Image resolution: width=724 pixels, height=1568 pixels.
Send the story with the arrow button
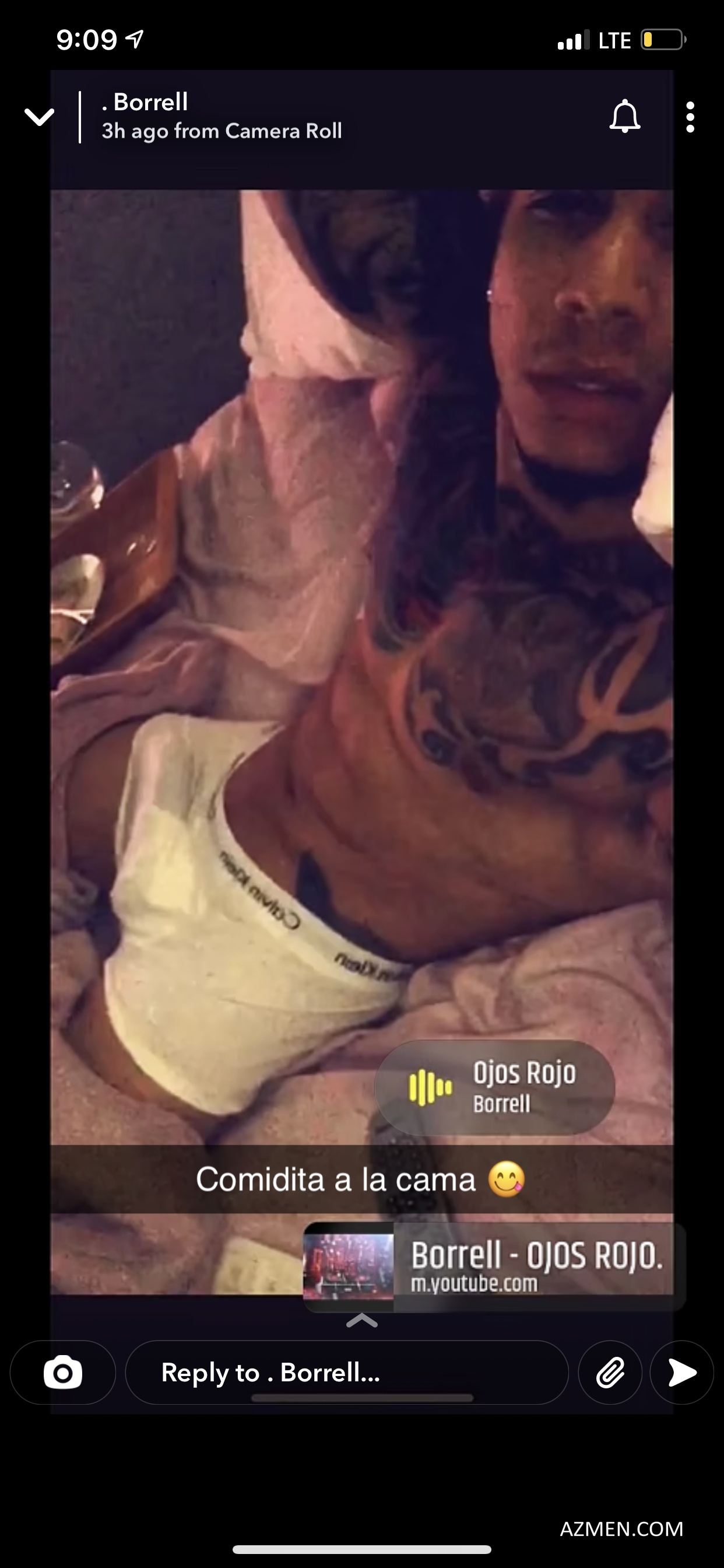coord(682,1373)
